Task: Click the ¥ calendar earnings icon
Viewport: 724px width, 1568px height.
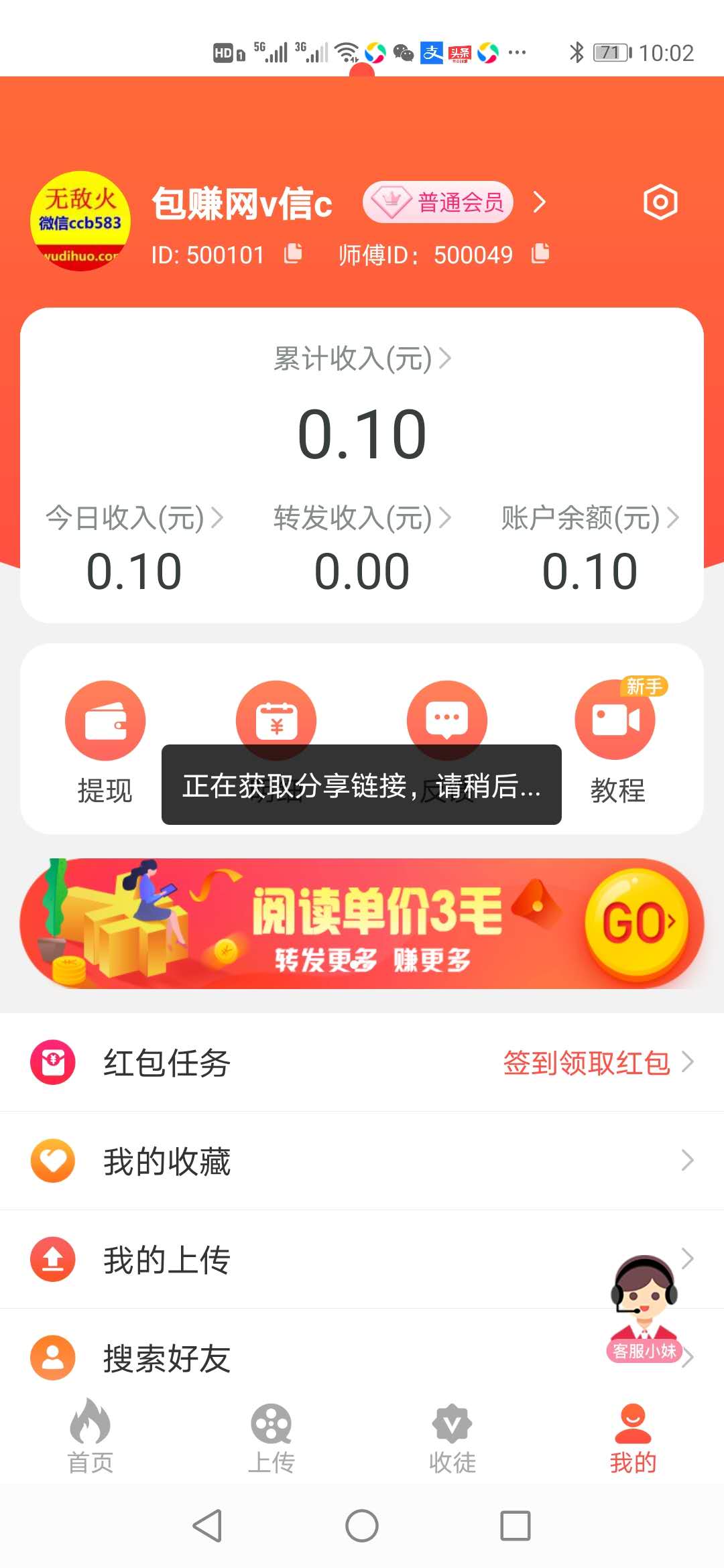Action: [x=276, y=719]
